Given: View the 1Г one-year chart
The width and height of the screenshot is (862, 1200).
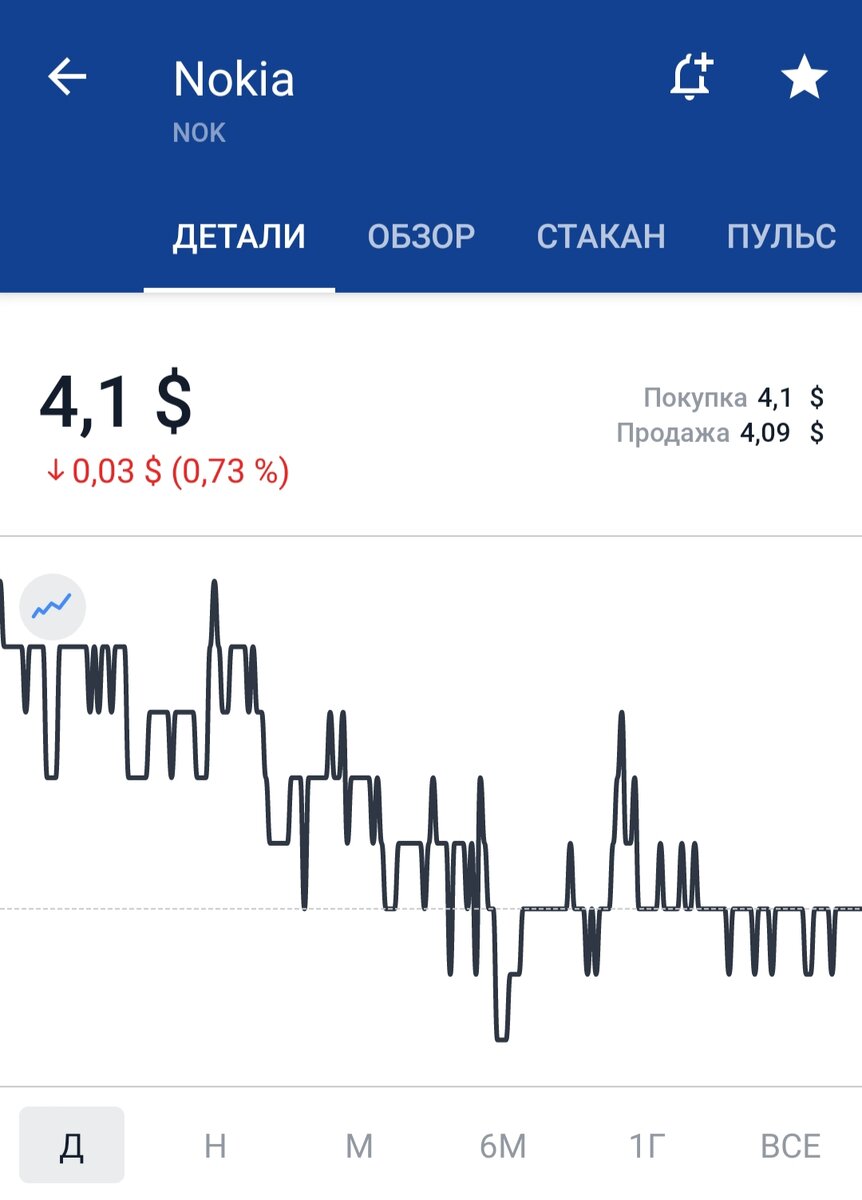Looking at the screenshot, I should (646, 1146).
